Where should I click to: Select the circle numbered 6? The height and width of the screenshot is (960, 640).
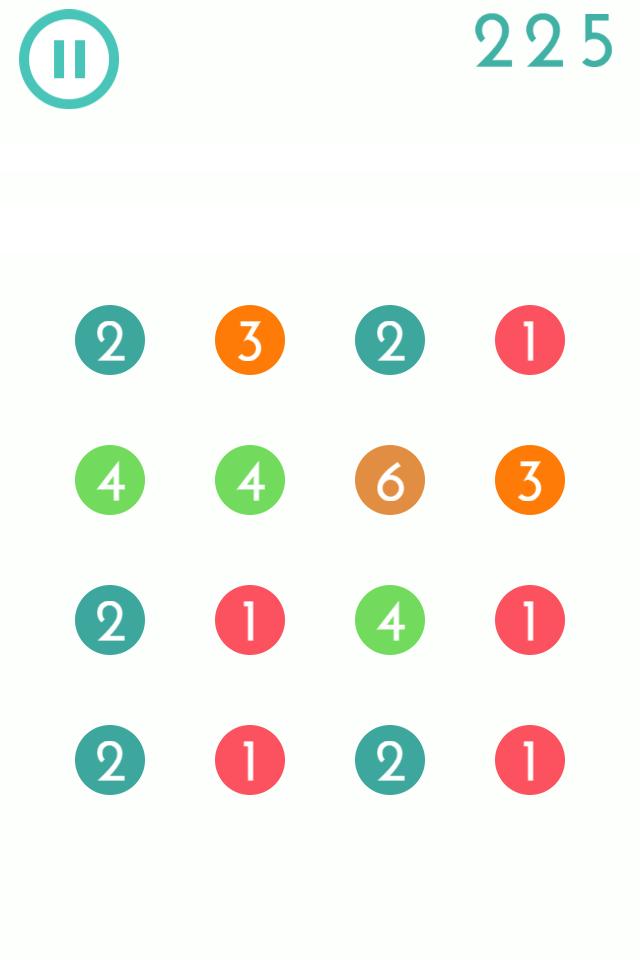390,480
